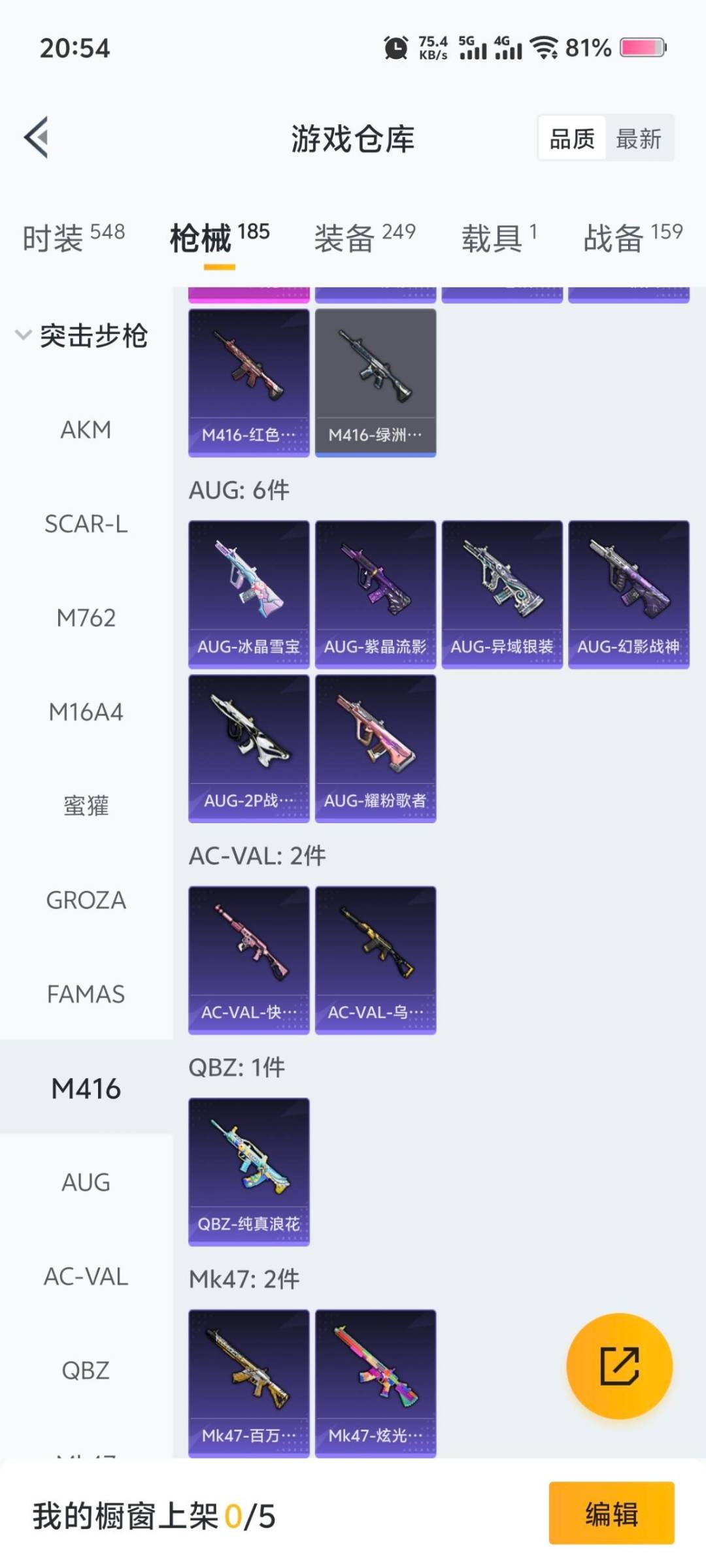
Task: Select the AC-VAL-乌 weapon skin
Action: (376, 957)
